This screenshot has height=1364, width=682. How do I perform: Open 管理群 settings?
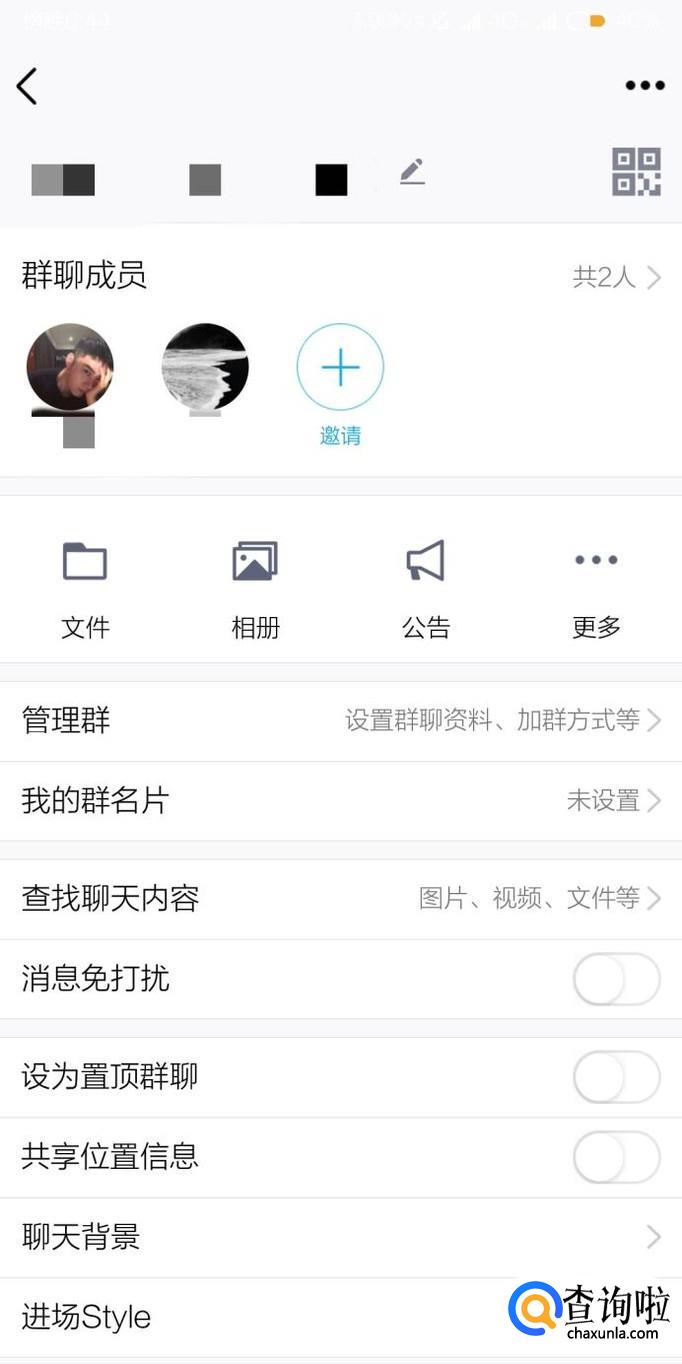click(341, 720)
